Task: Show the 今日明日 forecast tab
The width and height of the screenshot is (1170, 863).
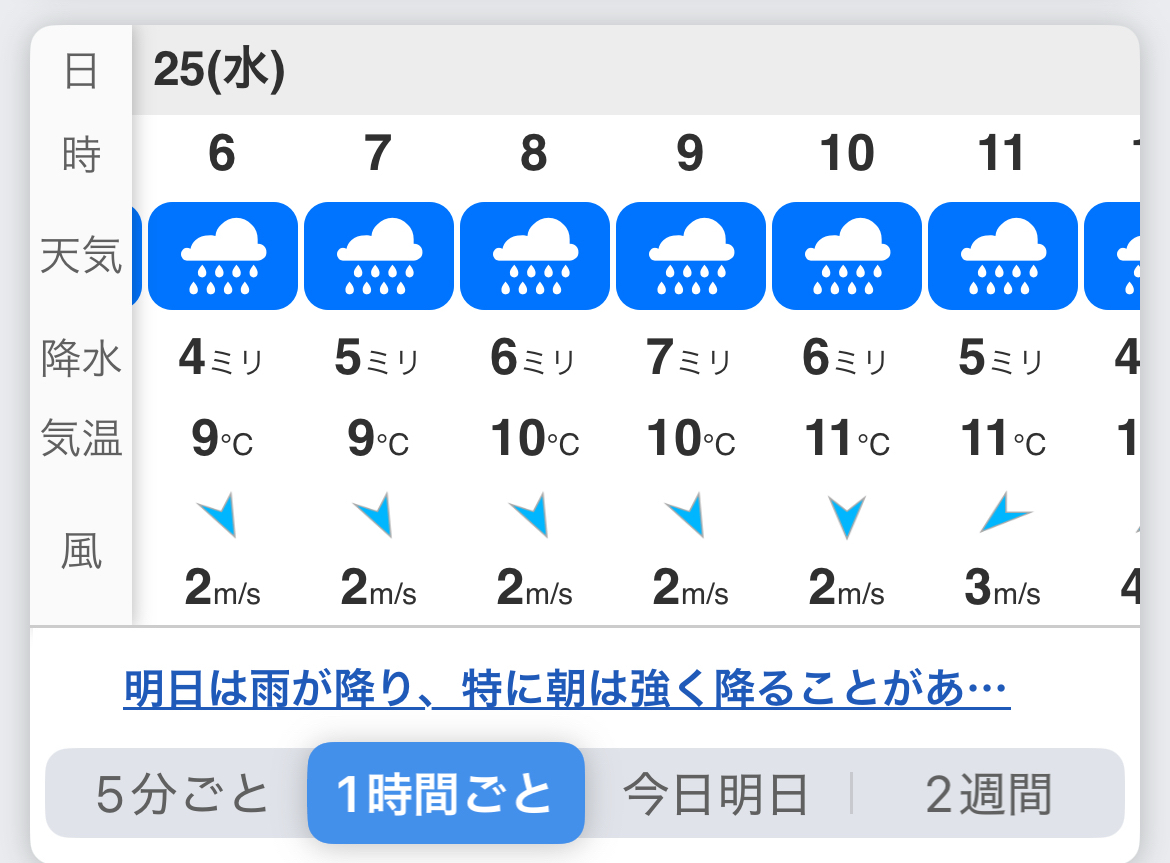Action: click(715, 795)
